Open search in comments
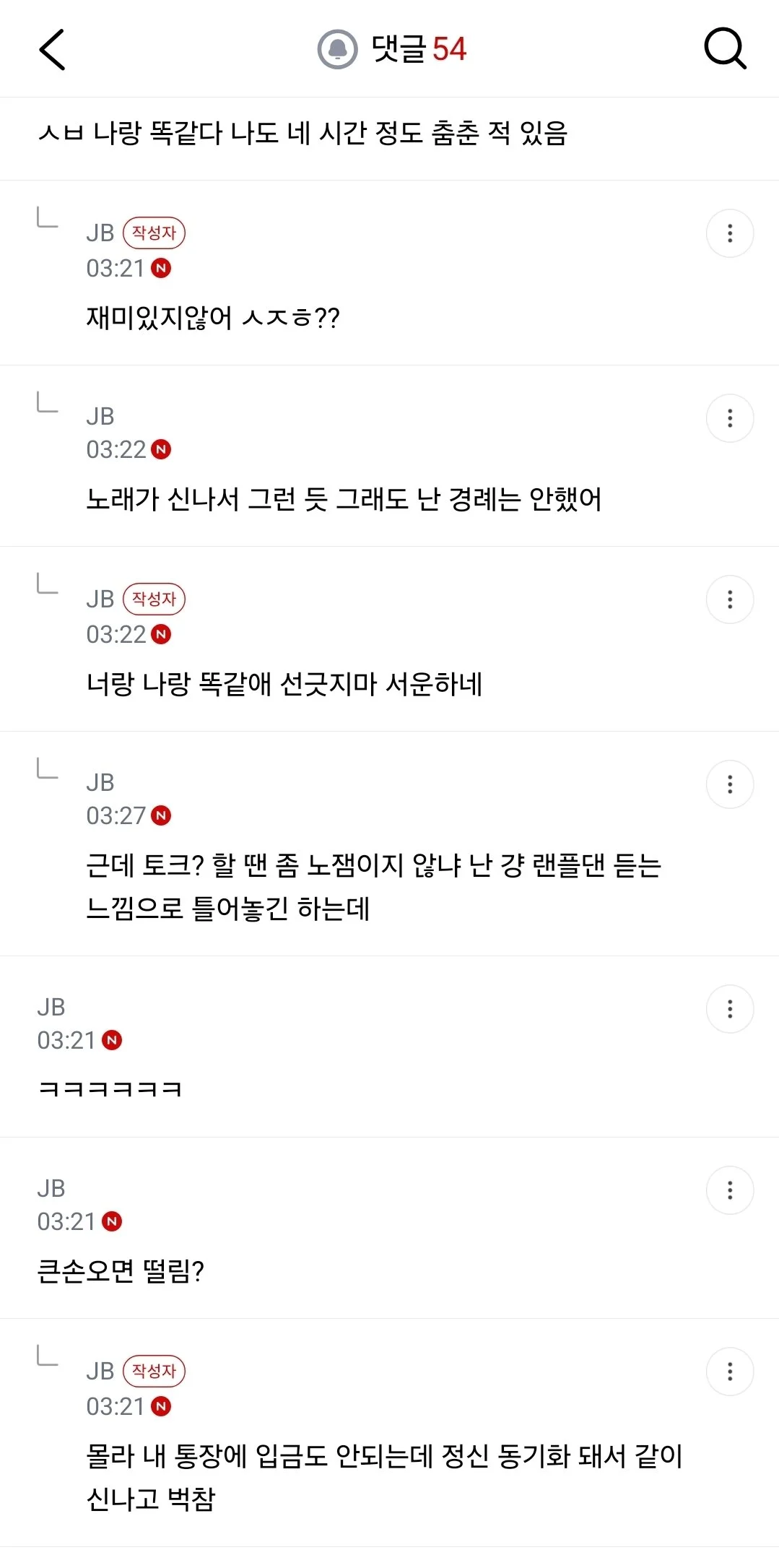The image size is (779, 1568). click(x=725, y=49)
